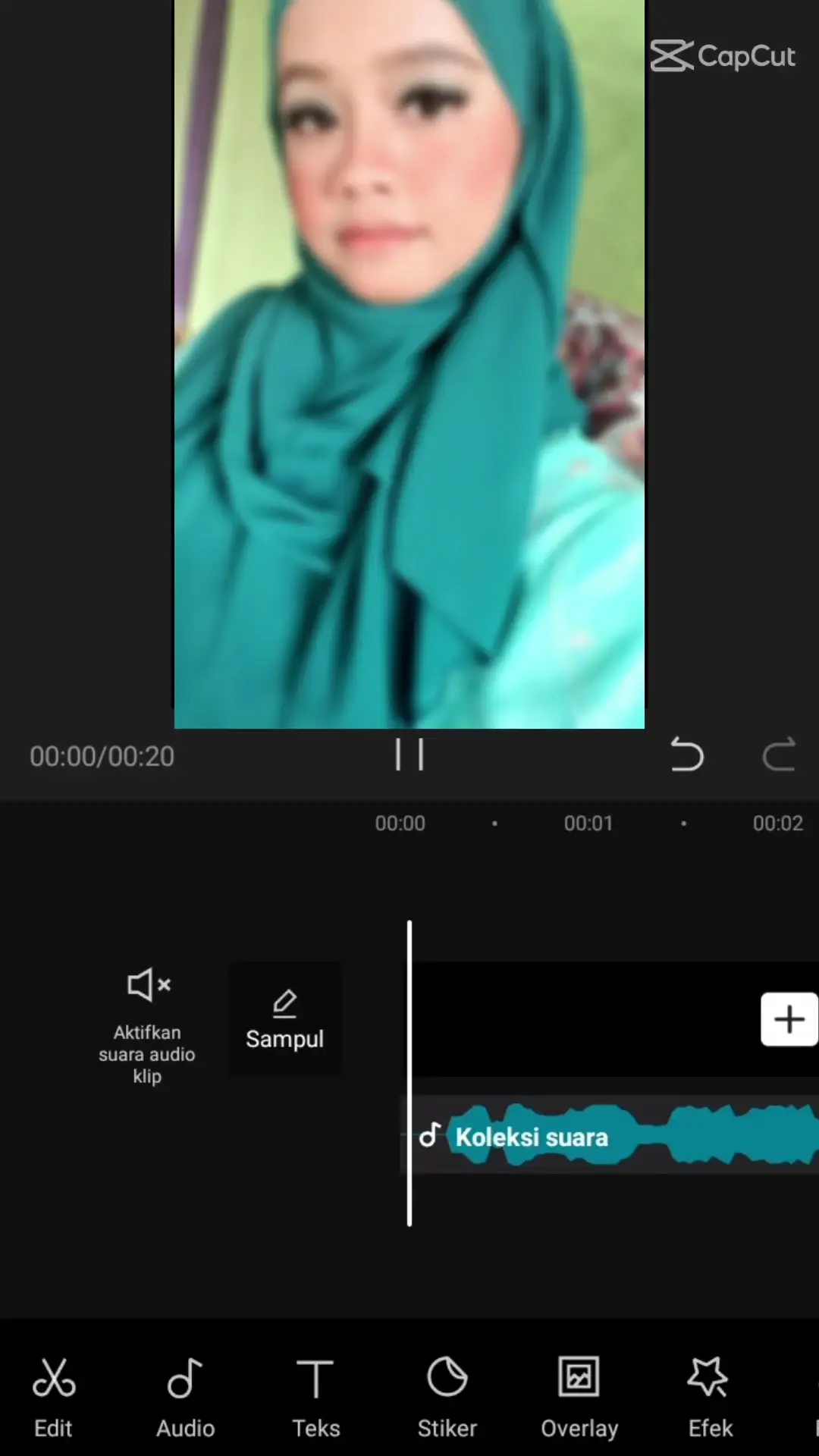Unmute clip audio with Aktifkan suara audio klip
The height and width of the screenshot is (1456, 819).
point(147,1025)
